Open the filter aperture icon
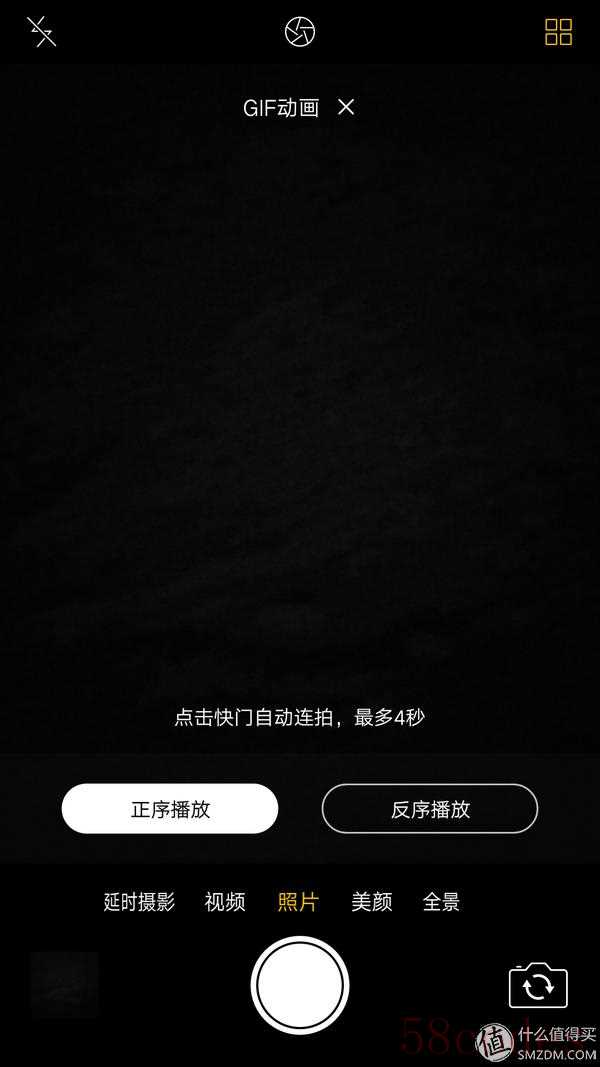Image resolution: width=600 pixels, height=1067 pixels. coord(300,32)
